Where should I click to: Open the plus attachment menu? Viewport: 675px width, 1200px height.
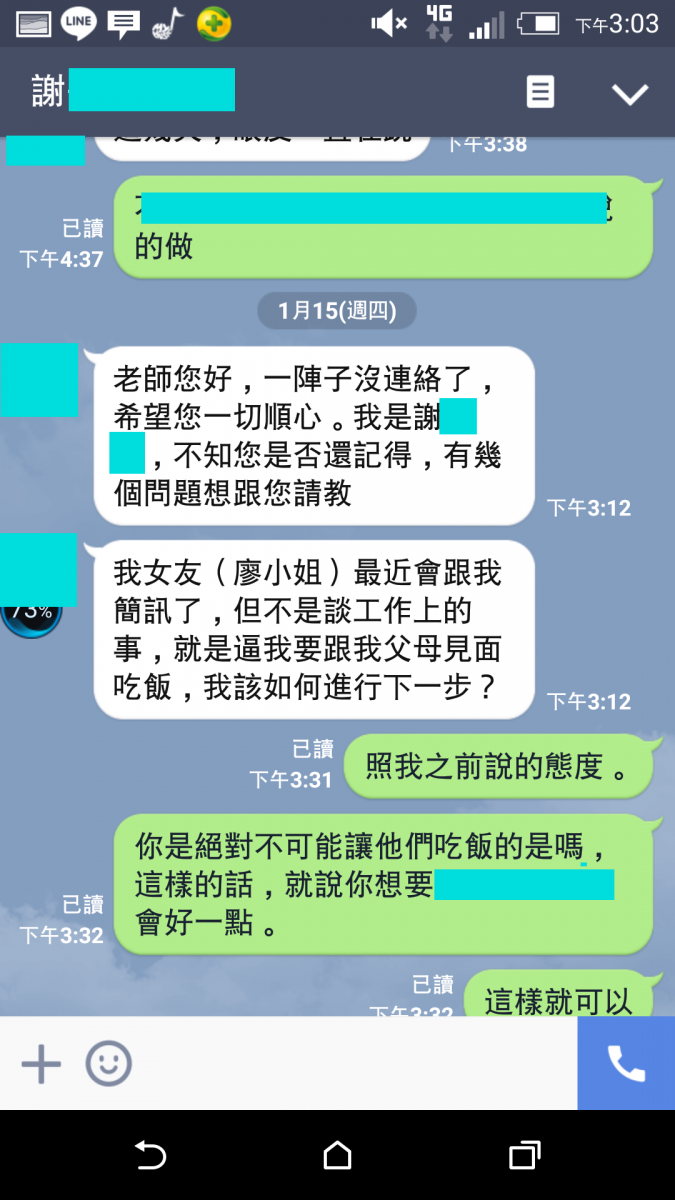(41, 1063)
